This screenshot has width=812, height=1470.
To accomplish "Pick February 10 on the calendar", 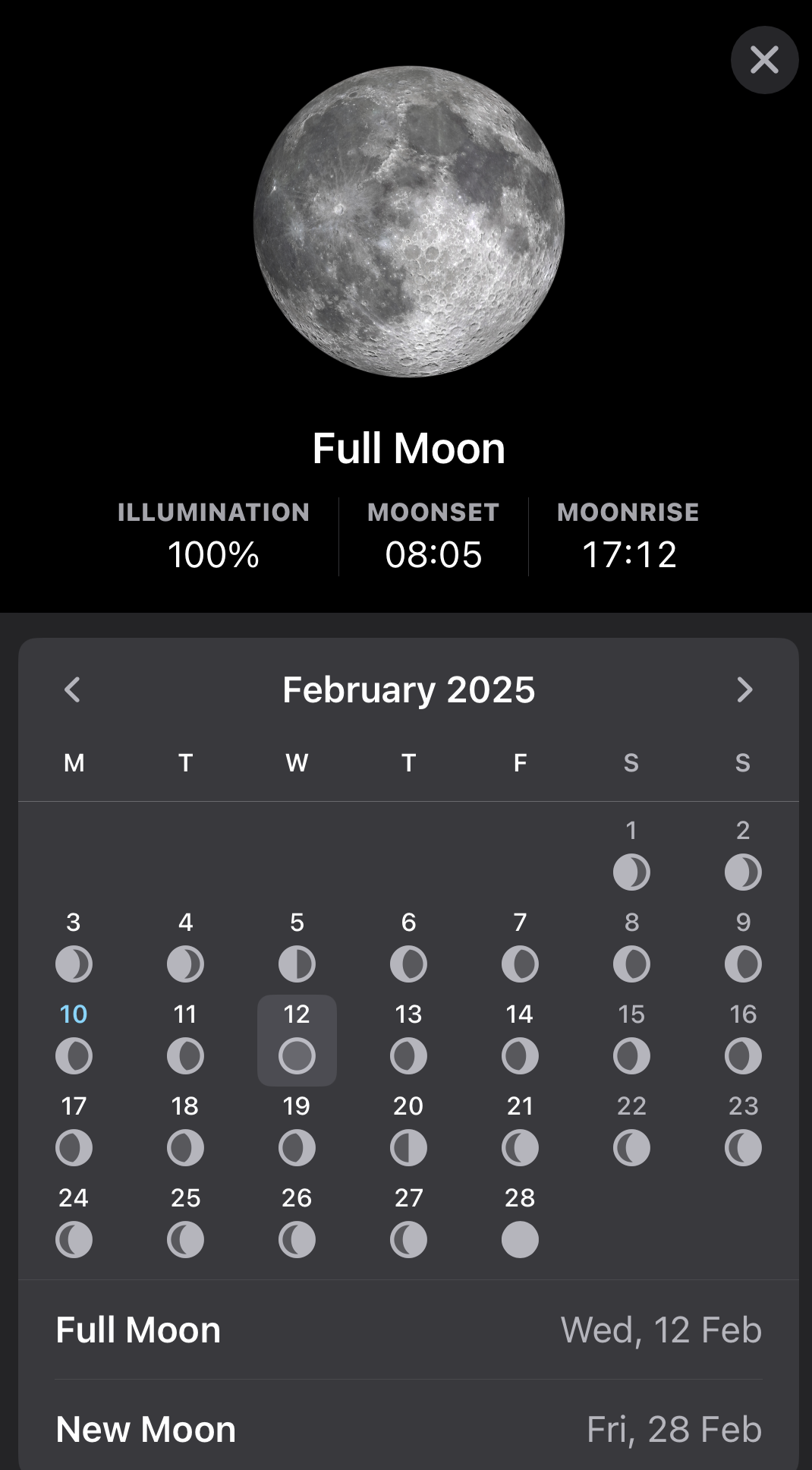I will 74,1038.
